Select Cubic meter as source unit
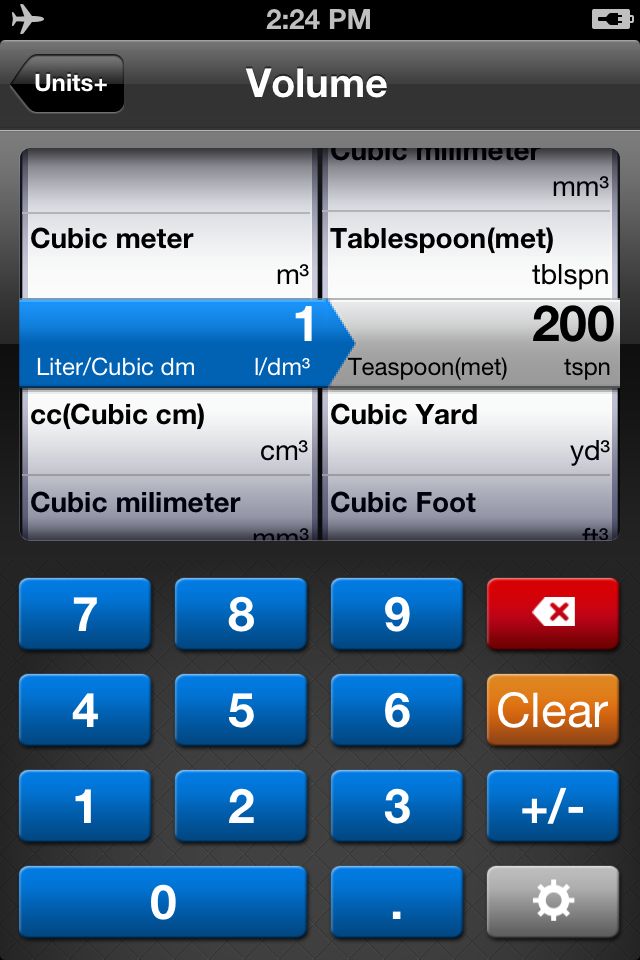This screenshot has width=640, height=960. pos(168,255)
